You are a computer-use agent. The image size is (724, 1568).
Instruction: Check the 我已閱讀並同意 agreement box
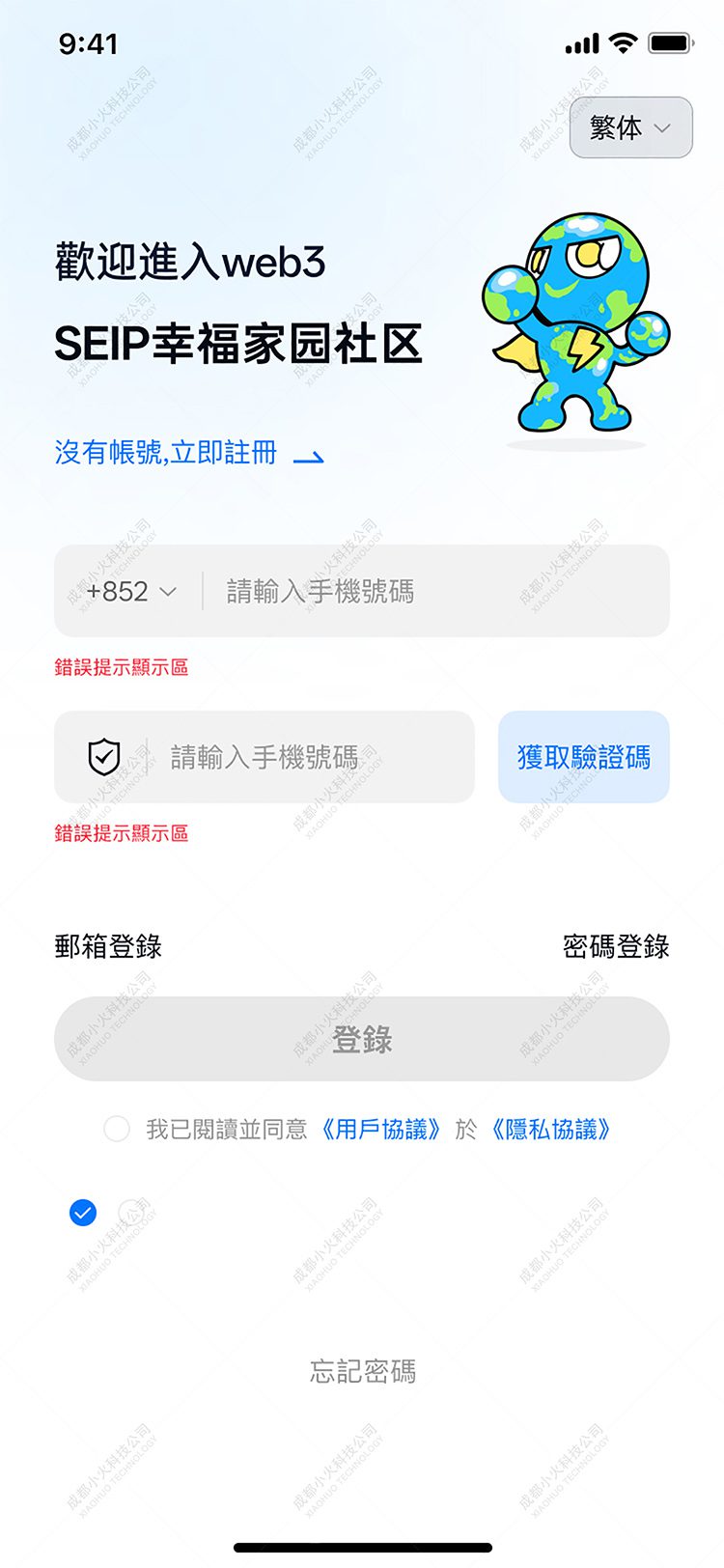coord(117,1129)
